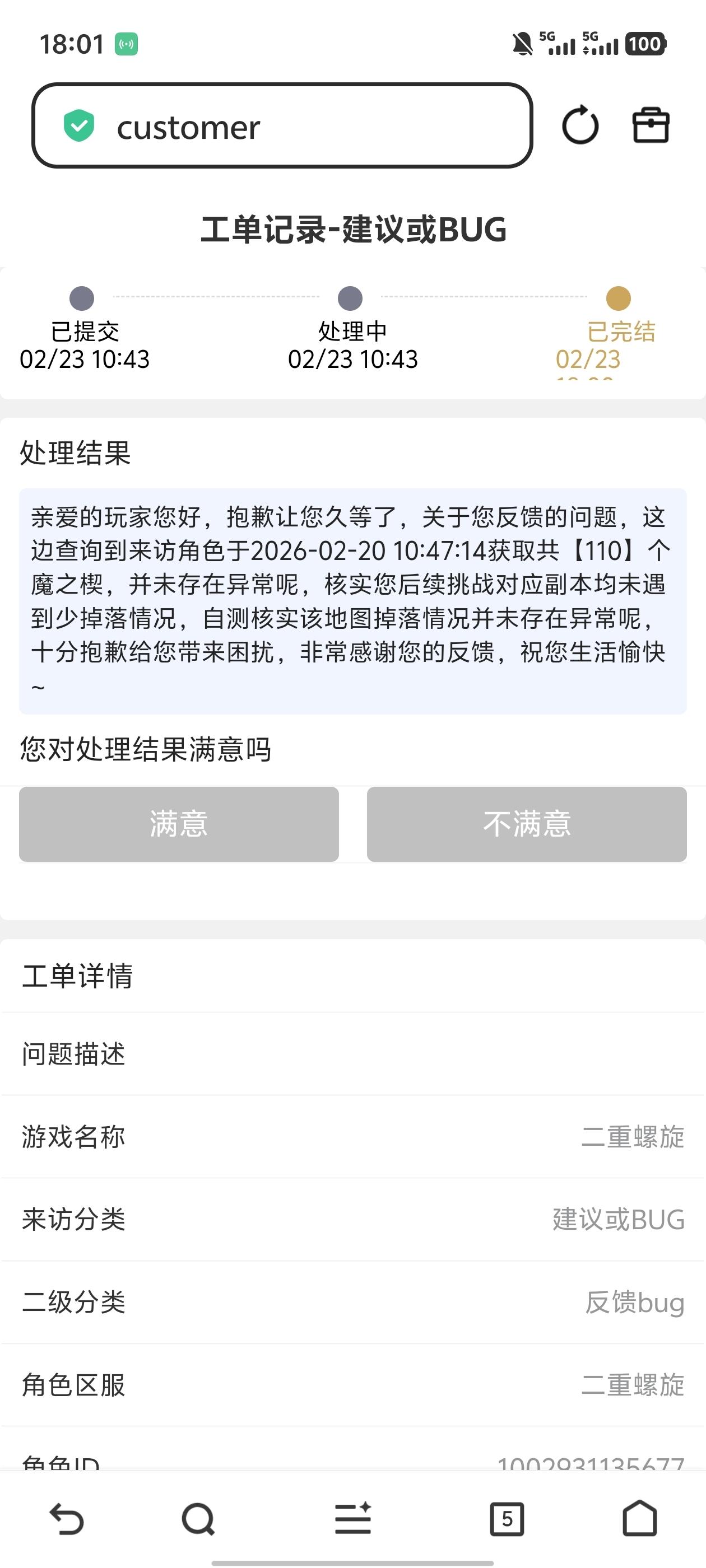Open the toolbox briefcase icon

(x=651, y=125)
